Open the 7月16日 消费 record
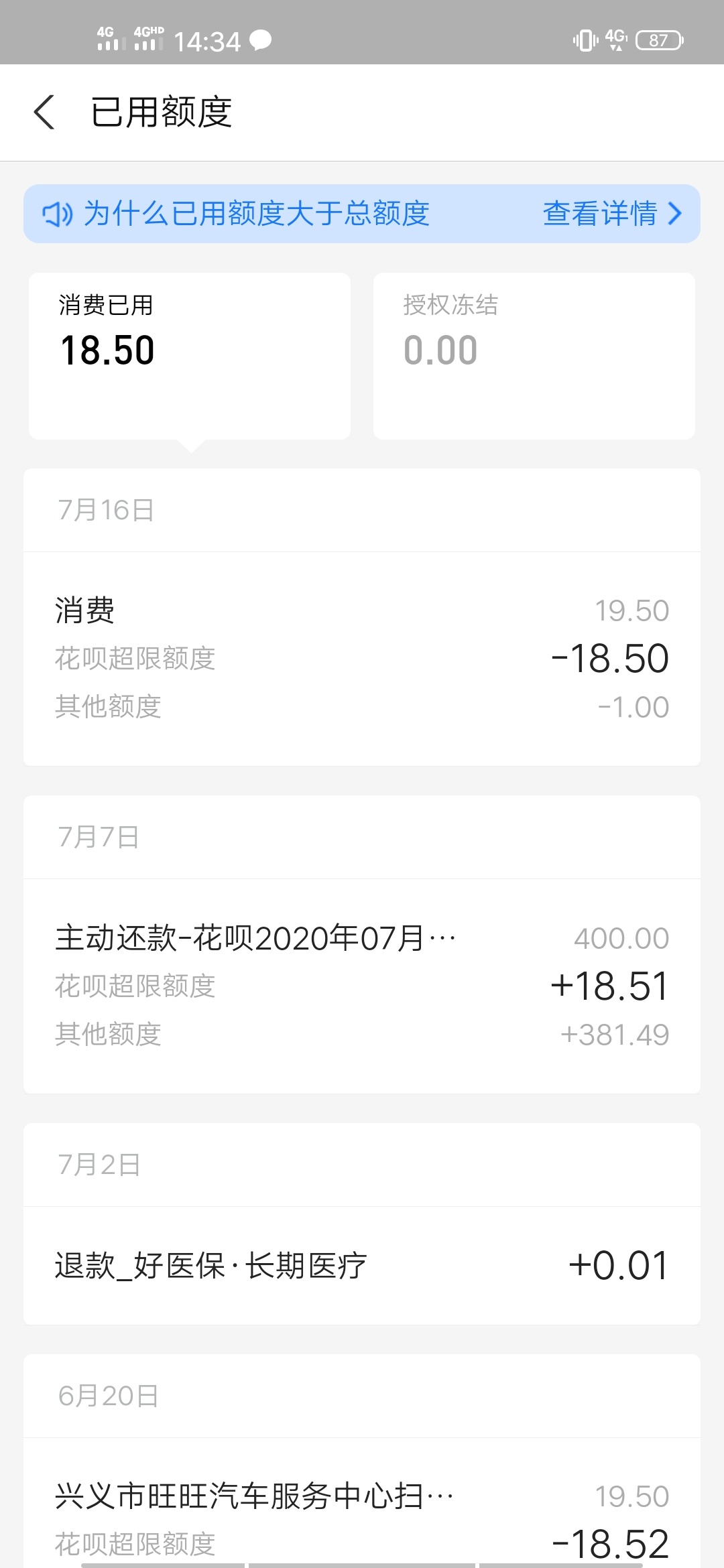 pyautogui.click(x=362, y=659)
